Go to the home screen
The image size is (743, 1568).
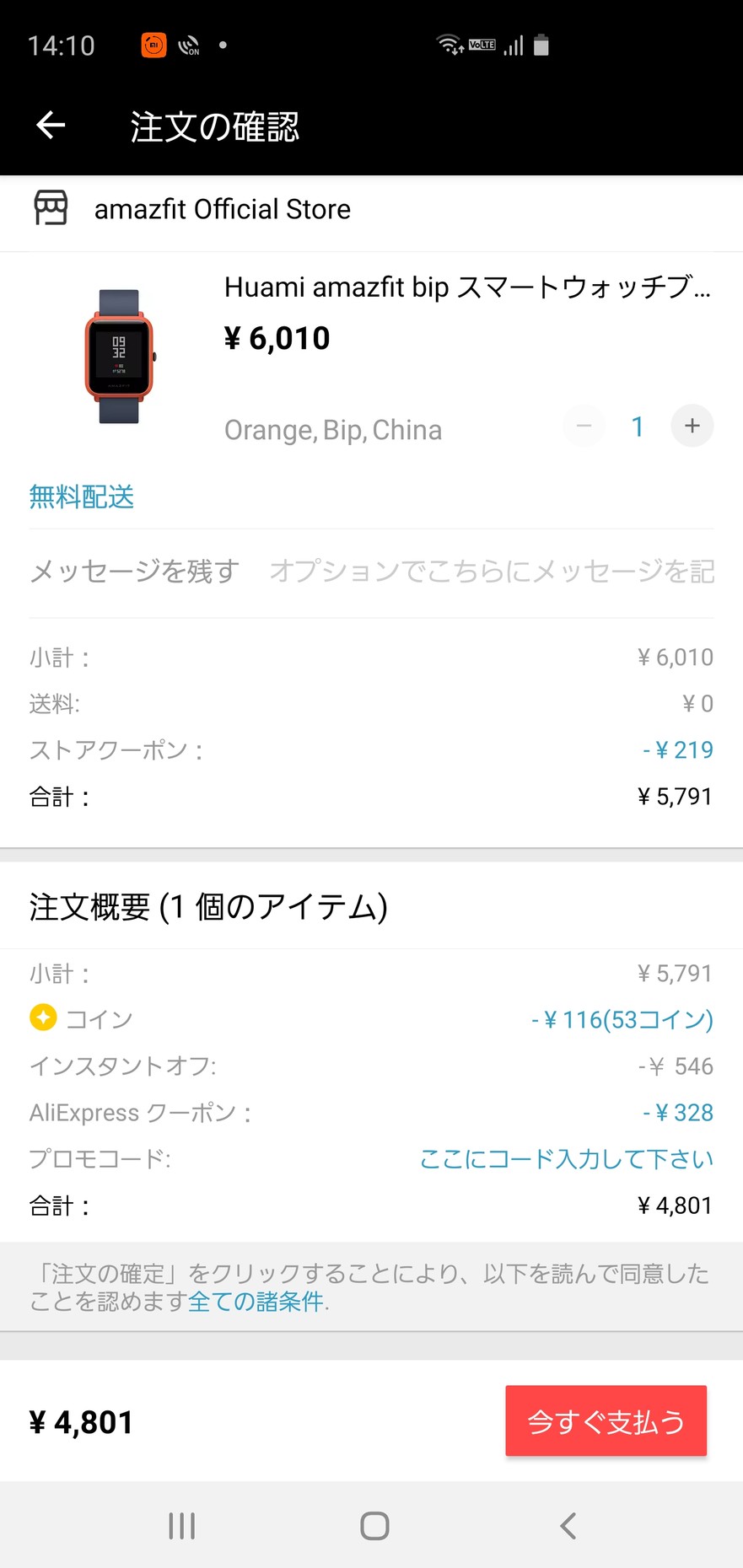(x=374, y=1525)
